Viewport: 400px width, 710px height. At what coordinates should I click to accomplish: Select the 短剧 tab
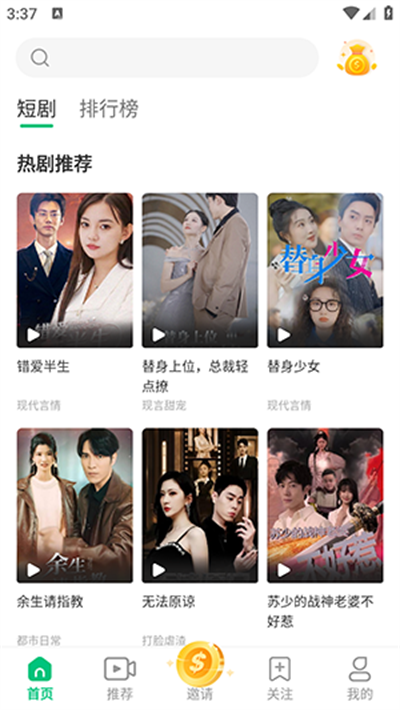[x=36, y=109]
